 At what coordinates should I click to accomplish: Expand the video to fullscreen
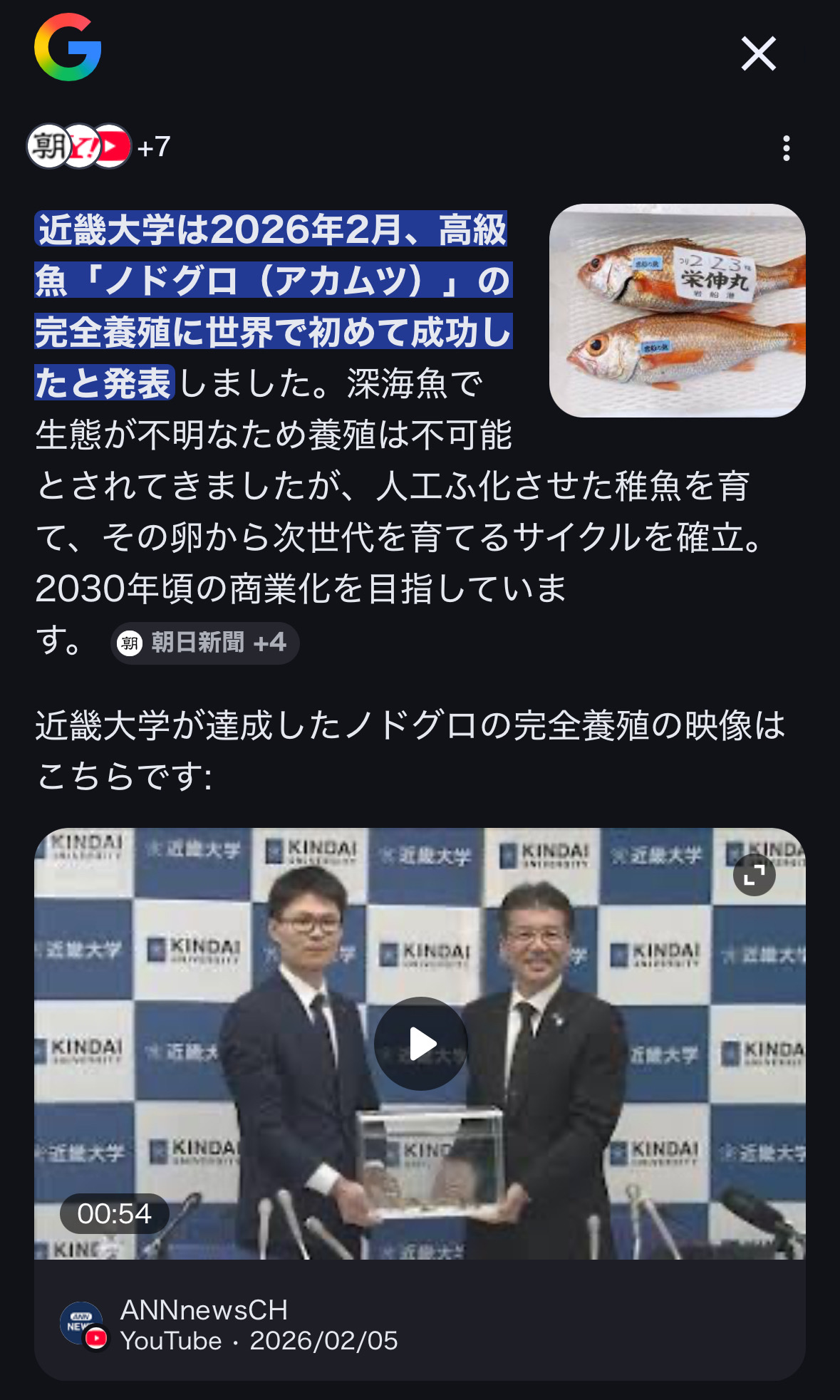coord(754,874)
